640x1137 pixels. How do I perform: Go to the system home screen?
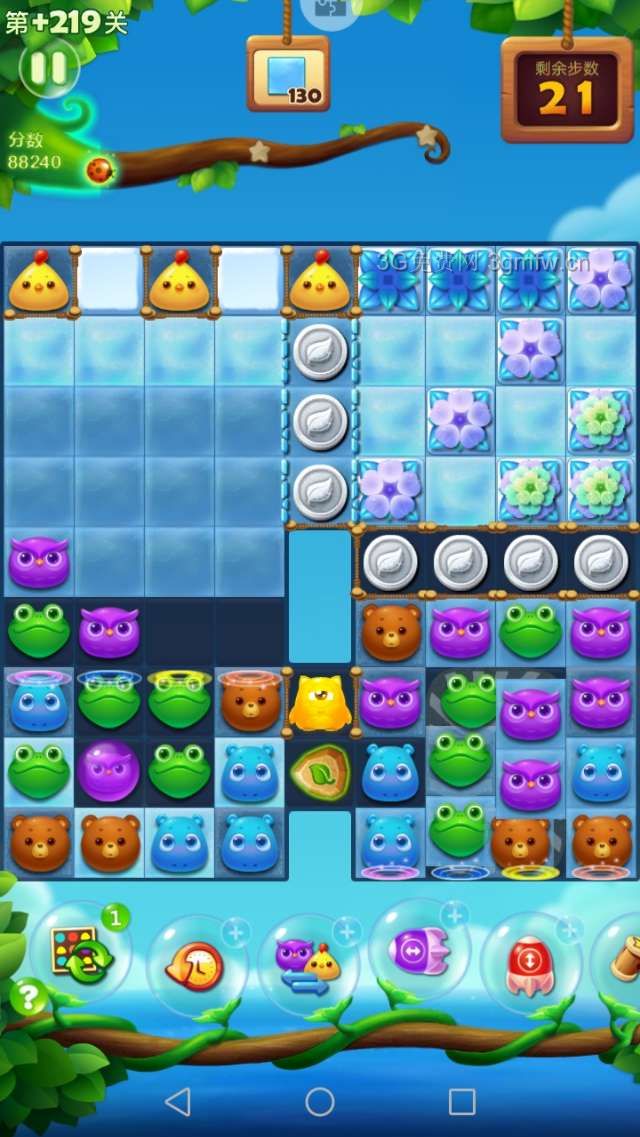pyautogui.click(x=320, y=1101)
